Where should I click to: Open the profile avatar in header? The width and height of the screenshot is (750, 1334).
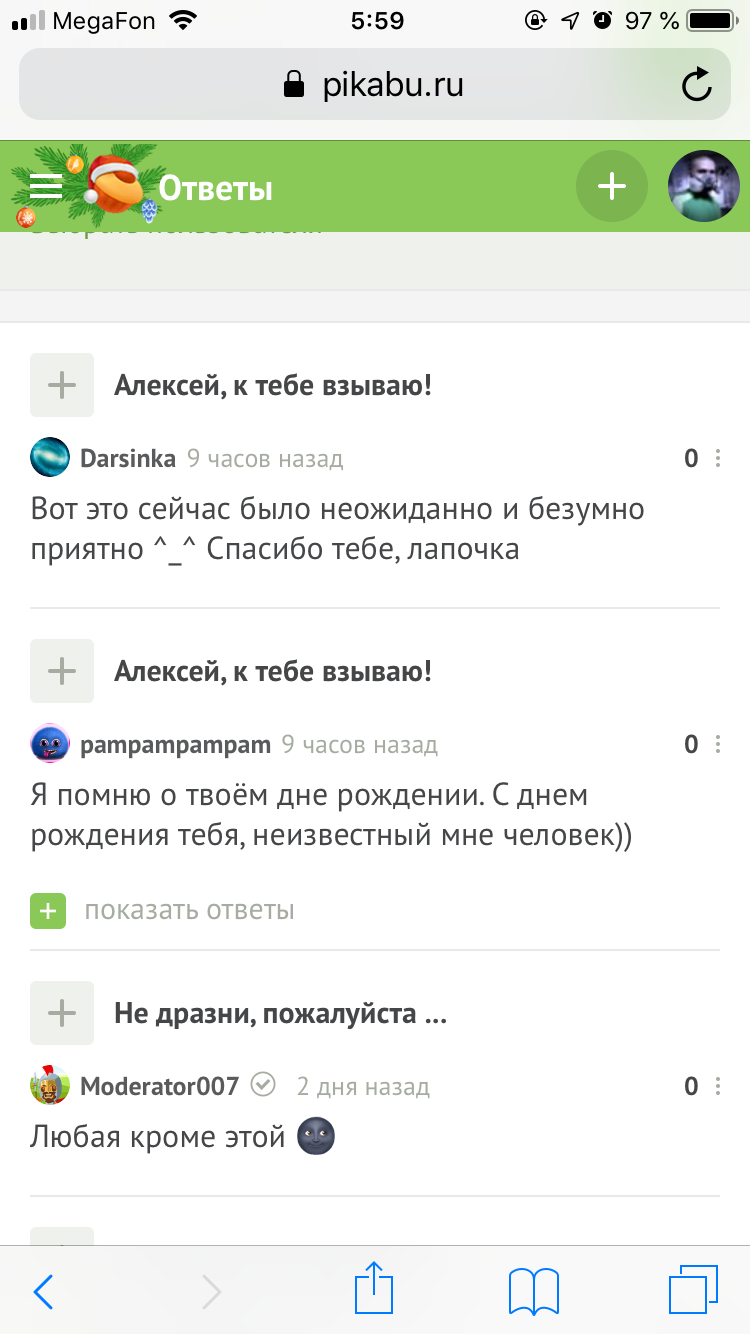704,186
